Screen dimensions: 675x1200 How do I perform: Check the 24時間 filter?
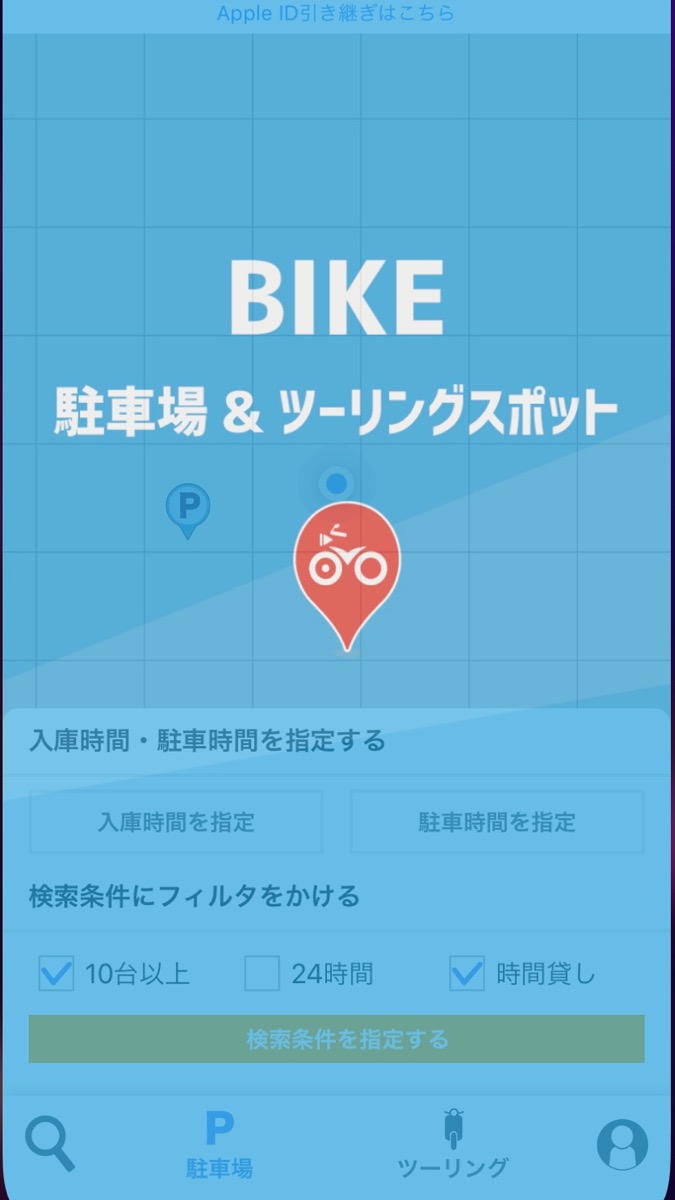pos(262,973)
